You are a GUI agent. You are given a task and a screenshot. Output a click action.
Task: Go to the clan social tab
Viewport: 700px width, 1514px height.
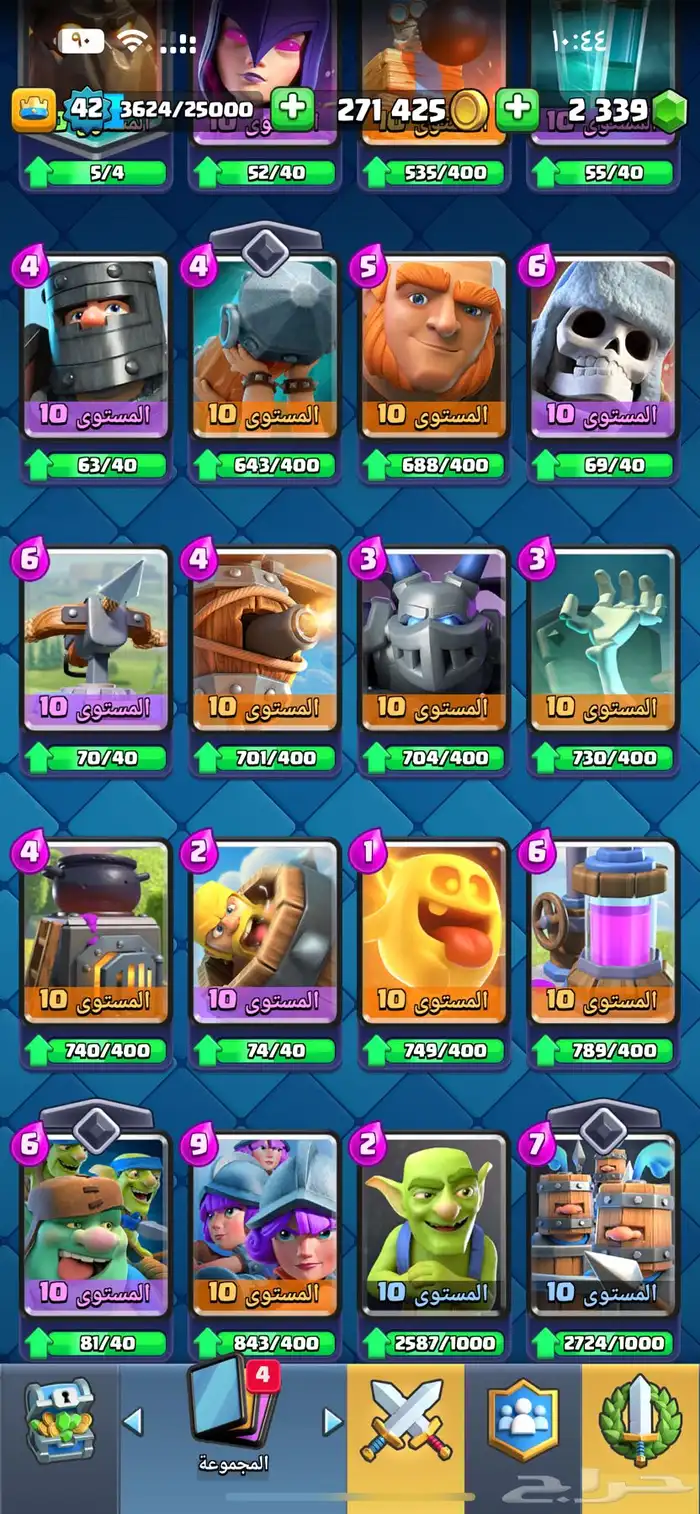[x=523, y=1419]
